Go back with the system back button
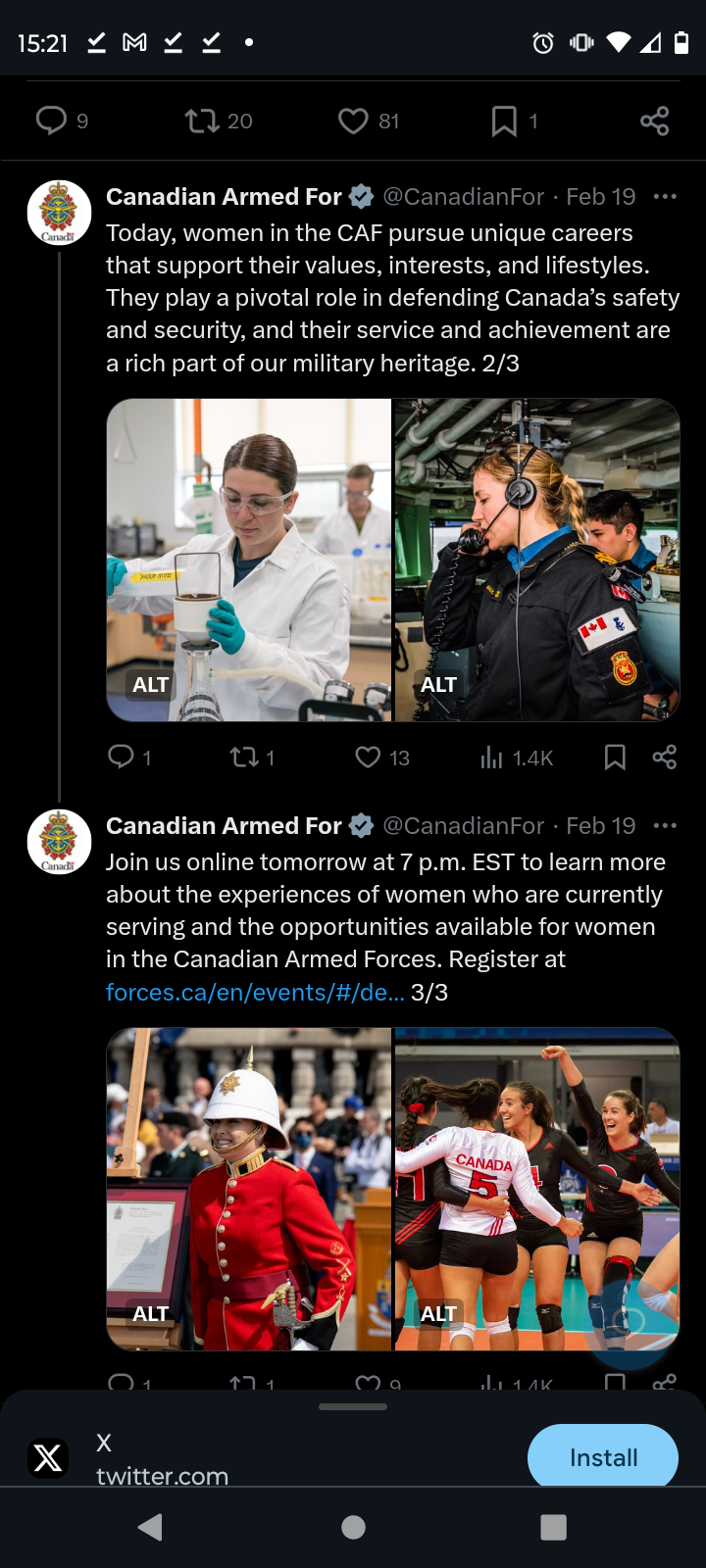Viewport: 706px width, 1568px height. click(x=150, y=1527)
